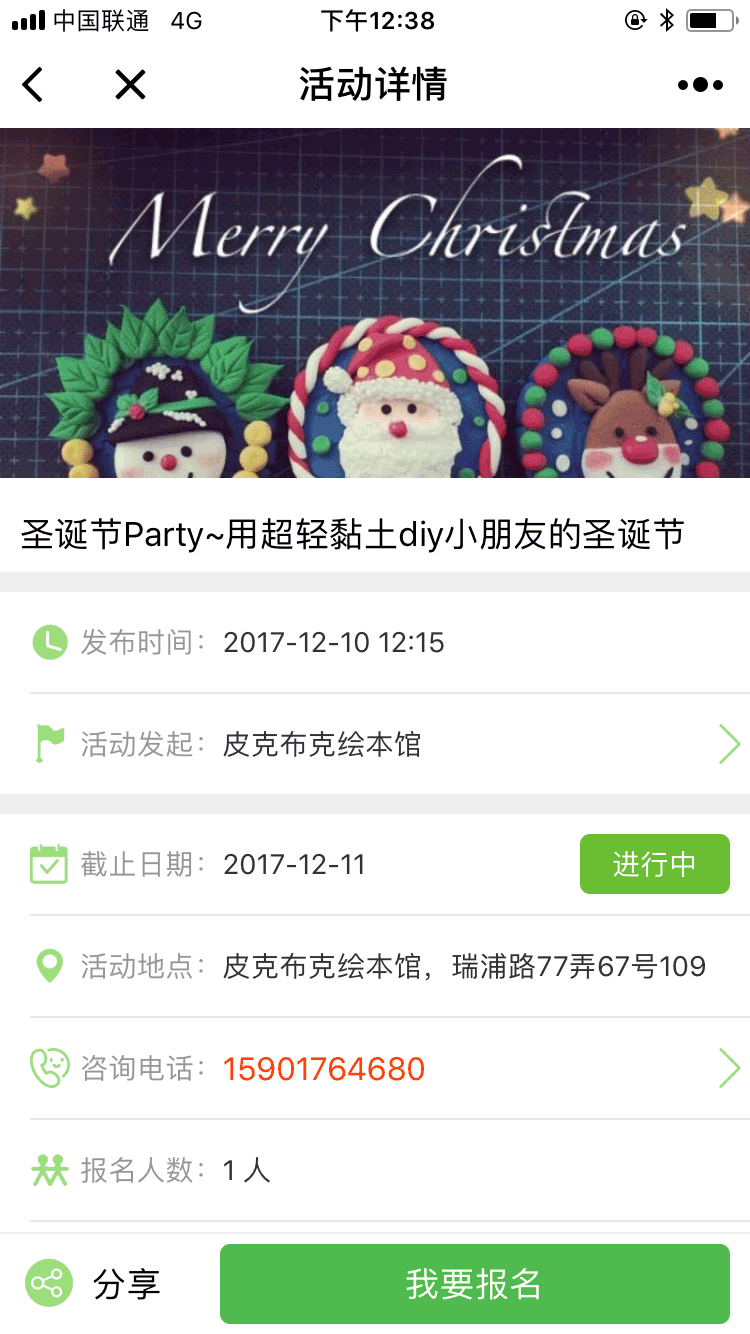Tap 我要报名 to sign up
Screen dimensions: 750x1334
pos(474,1284)
